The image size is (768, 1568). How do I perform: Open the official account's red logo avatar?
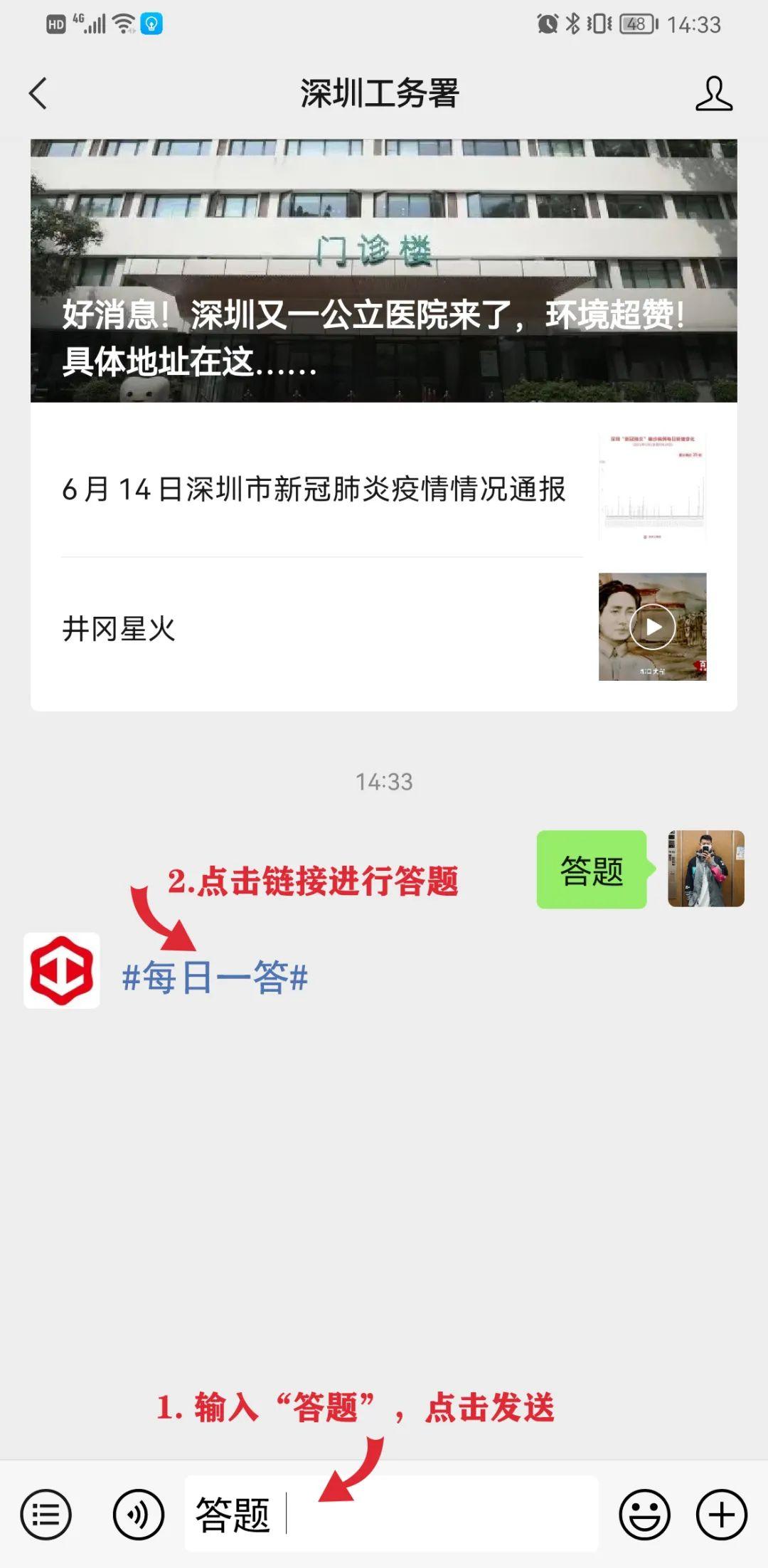[x=62, y=970]
